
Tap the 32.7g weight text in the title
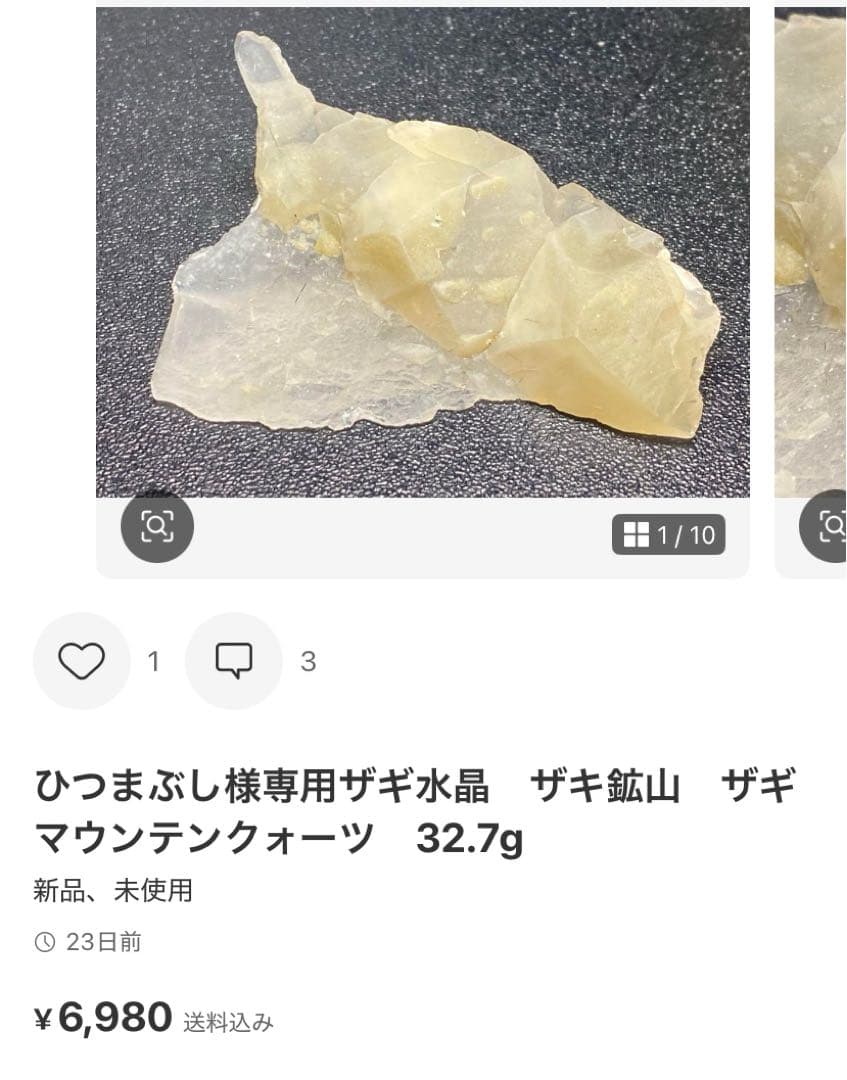[x=470, y=838]
